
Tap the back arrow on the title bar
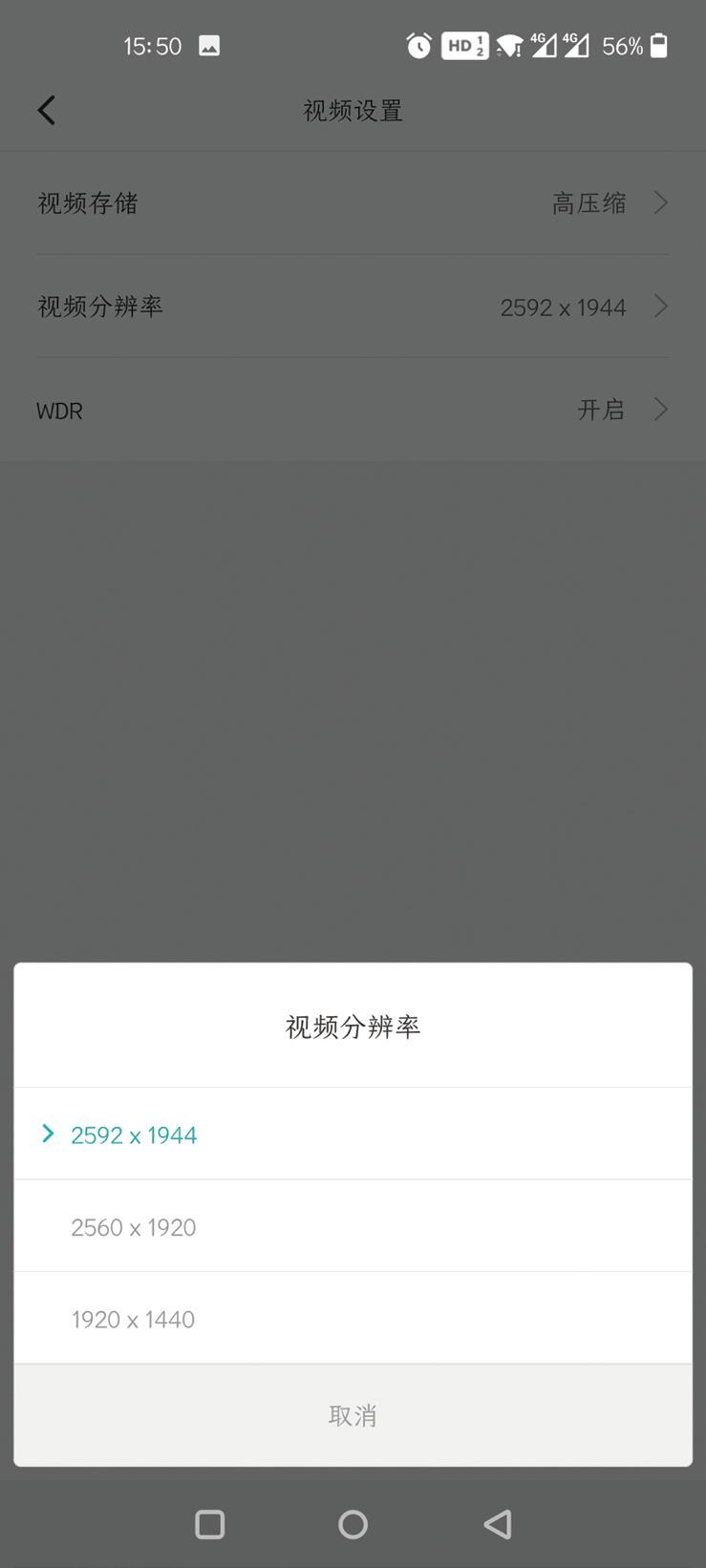(46, 109)
